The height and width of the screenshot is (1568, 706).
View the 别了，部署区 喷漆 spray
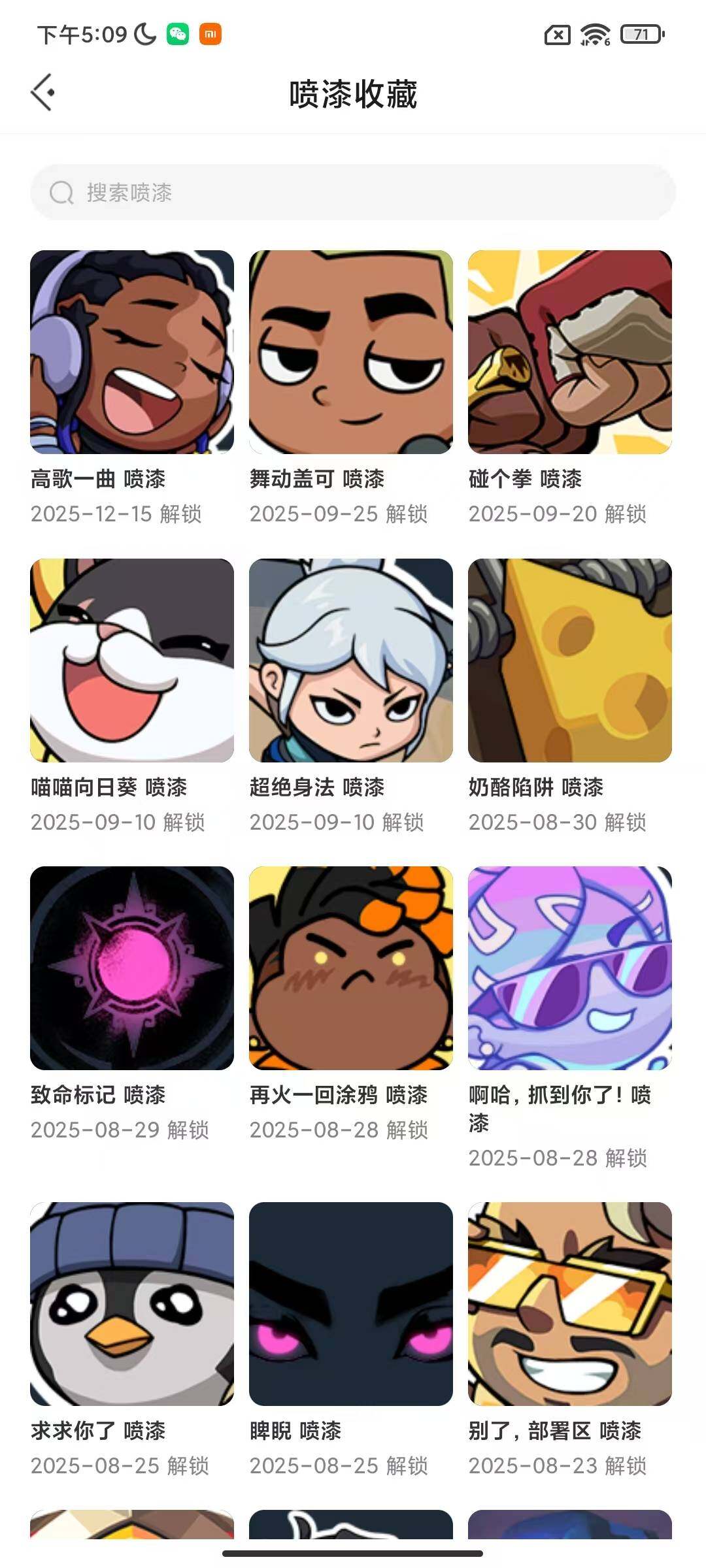point(570,1304)
